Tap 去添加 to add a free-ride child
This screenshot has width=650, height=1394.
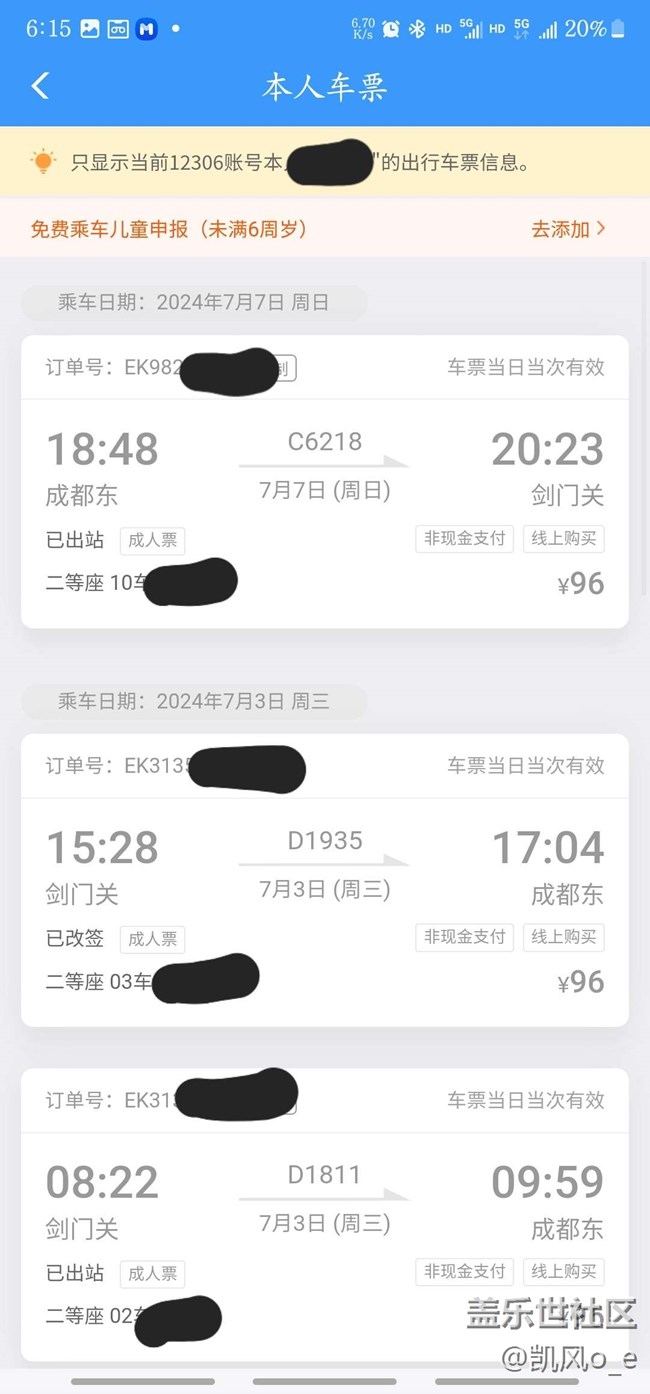click(x=568, y=229)
